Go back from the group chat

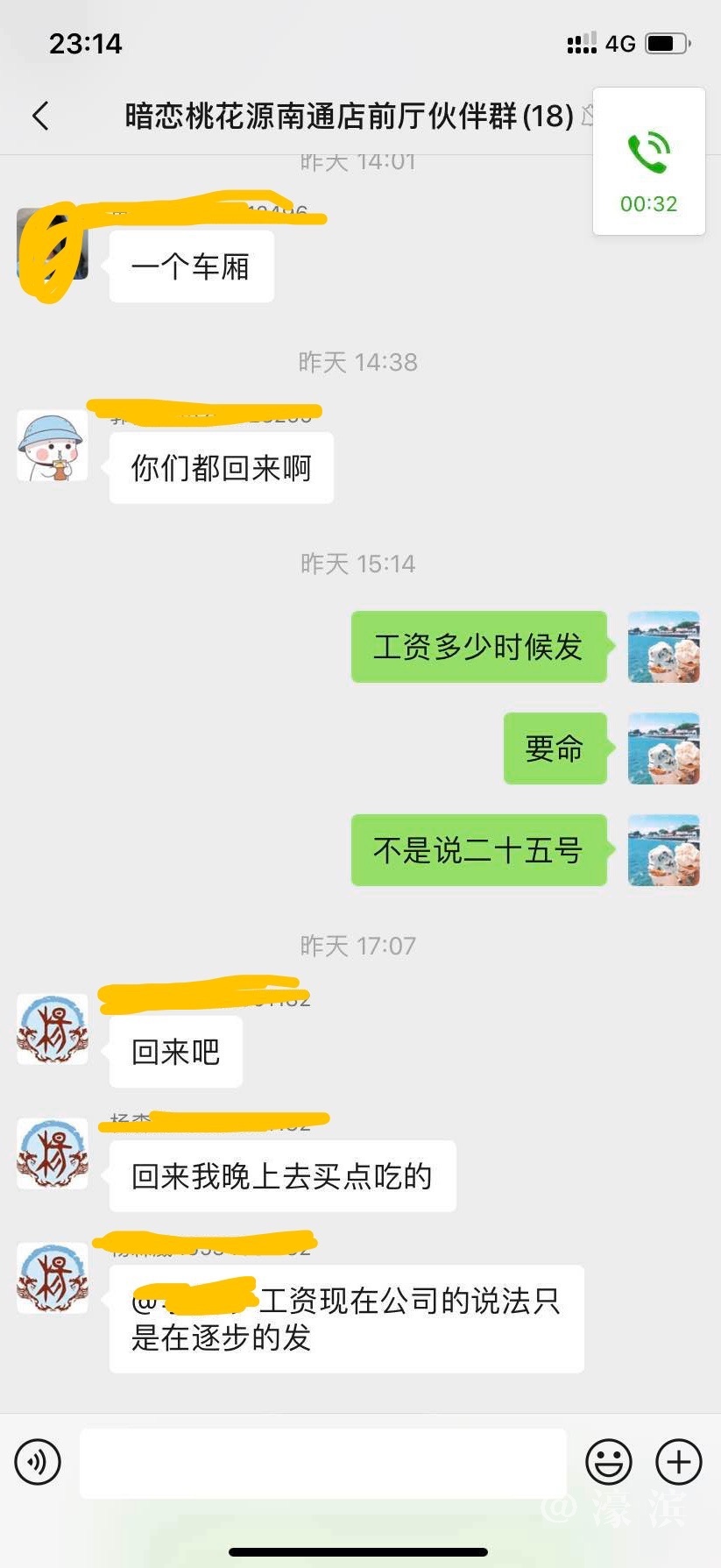40,116
